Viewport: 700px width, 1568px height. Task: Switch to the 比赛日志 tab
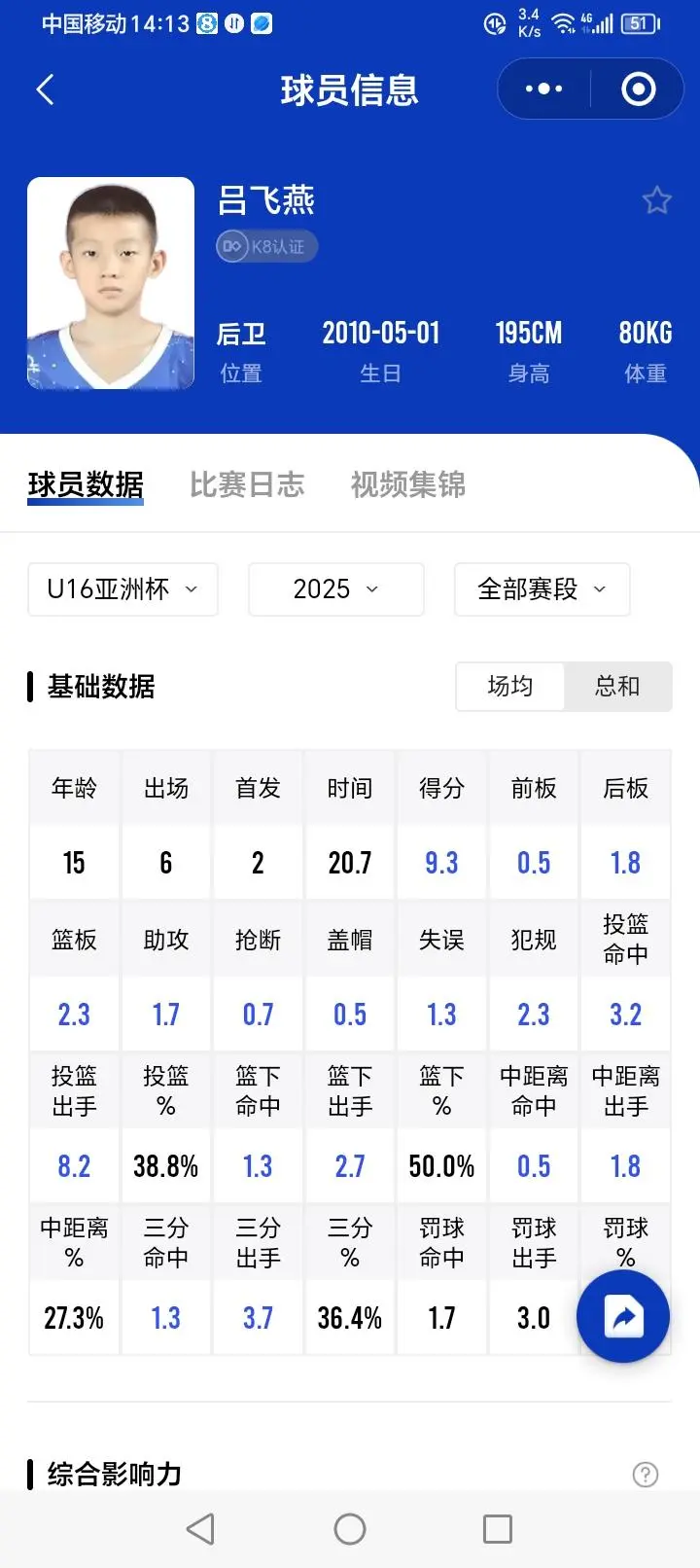247,484
